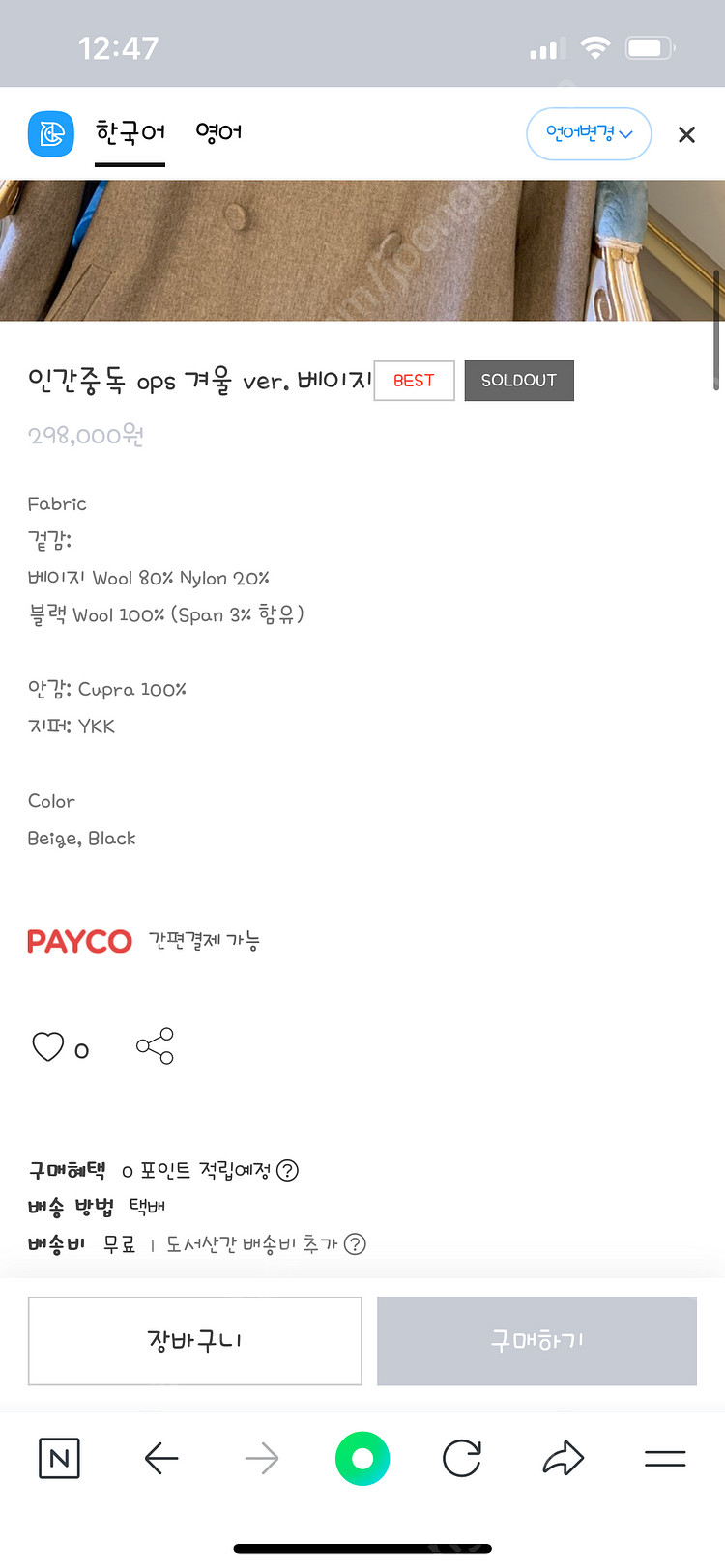
Task: Select the 한국어 tab
Action: click(130, 132)
